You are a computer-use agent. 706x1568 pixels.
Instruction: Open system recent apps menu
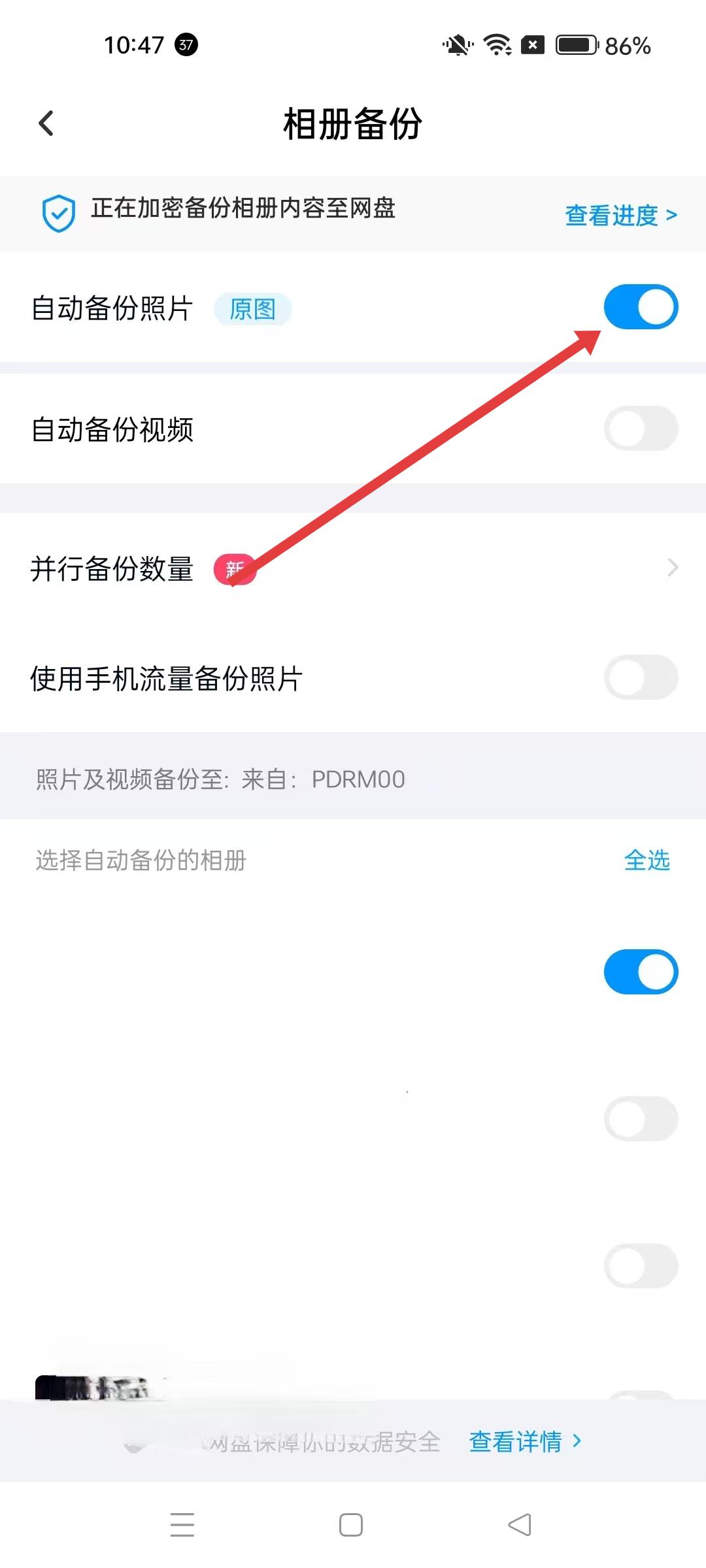[x=182, y=1525]
